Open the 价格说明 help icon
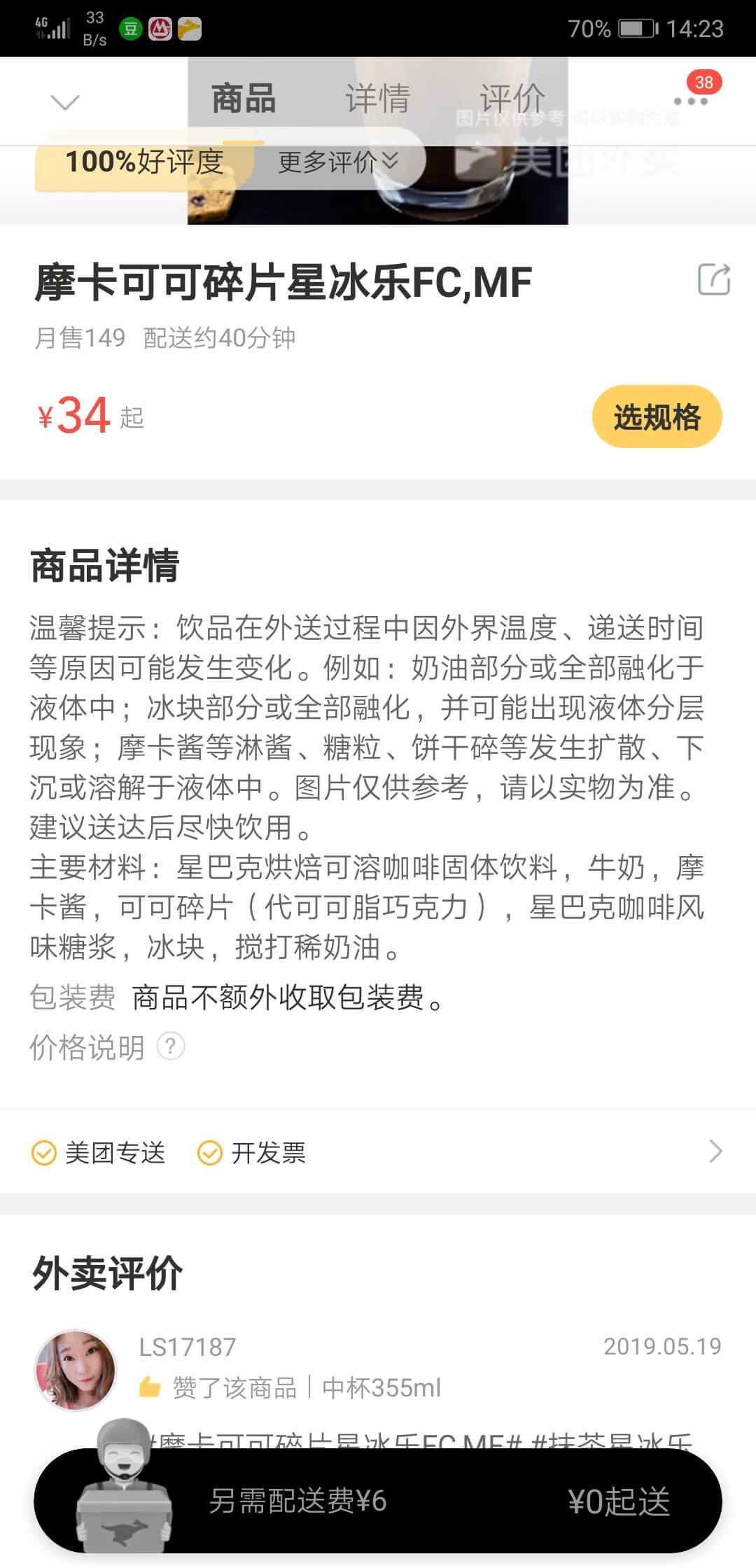This screenshot has height=1568, width=756. (171, 1046)
